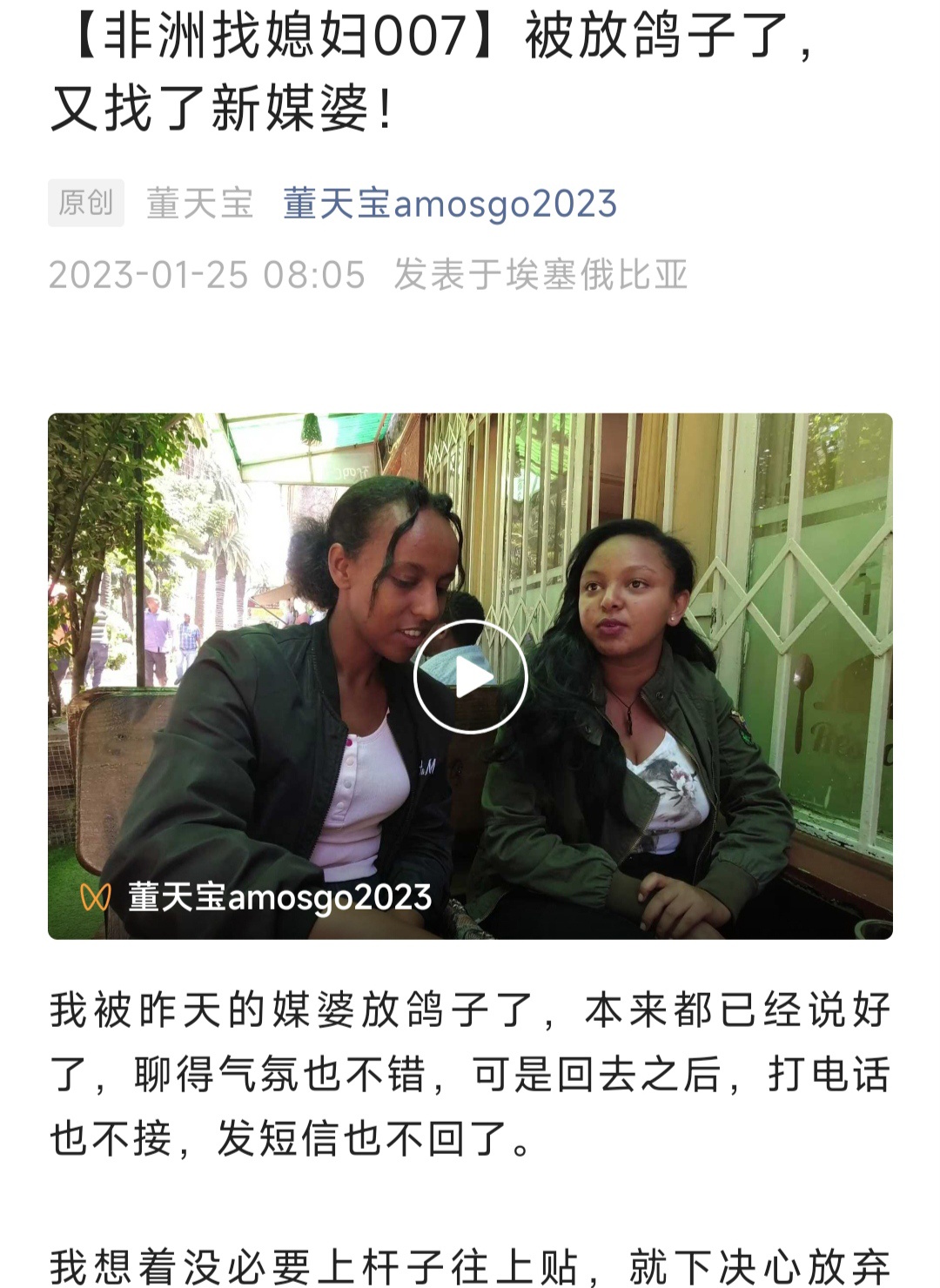
Task: Play the embedded video
Action: tap(470, 676)
